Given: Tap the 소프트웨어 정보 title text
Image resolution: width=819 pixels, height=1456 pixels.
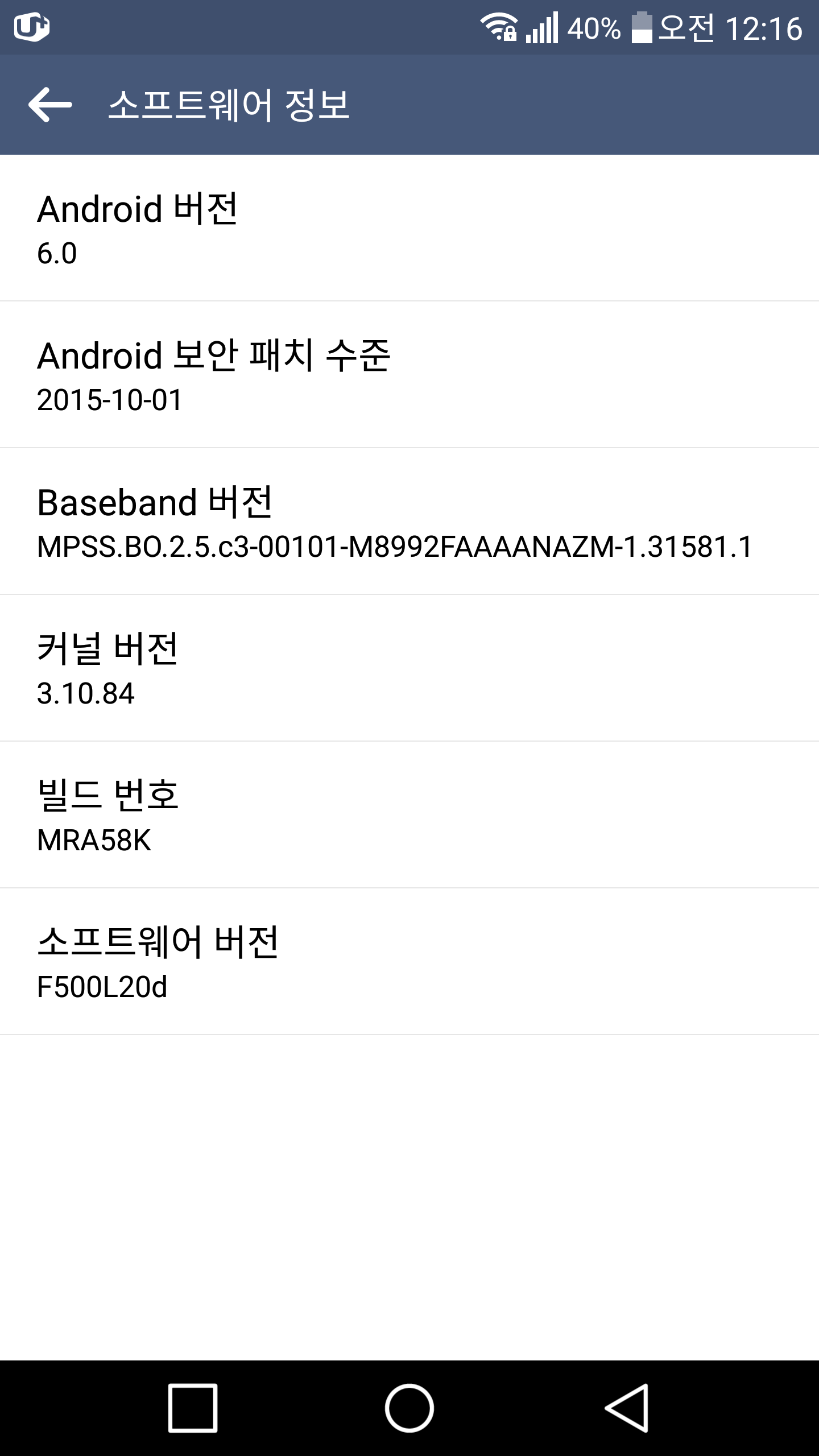Looking at the screenshot, I should coord(230,105).
